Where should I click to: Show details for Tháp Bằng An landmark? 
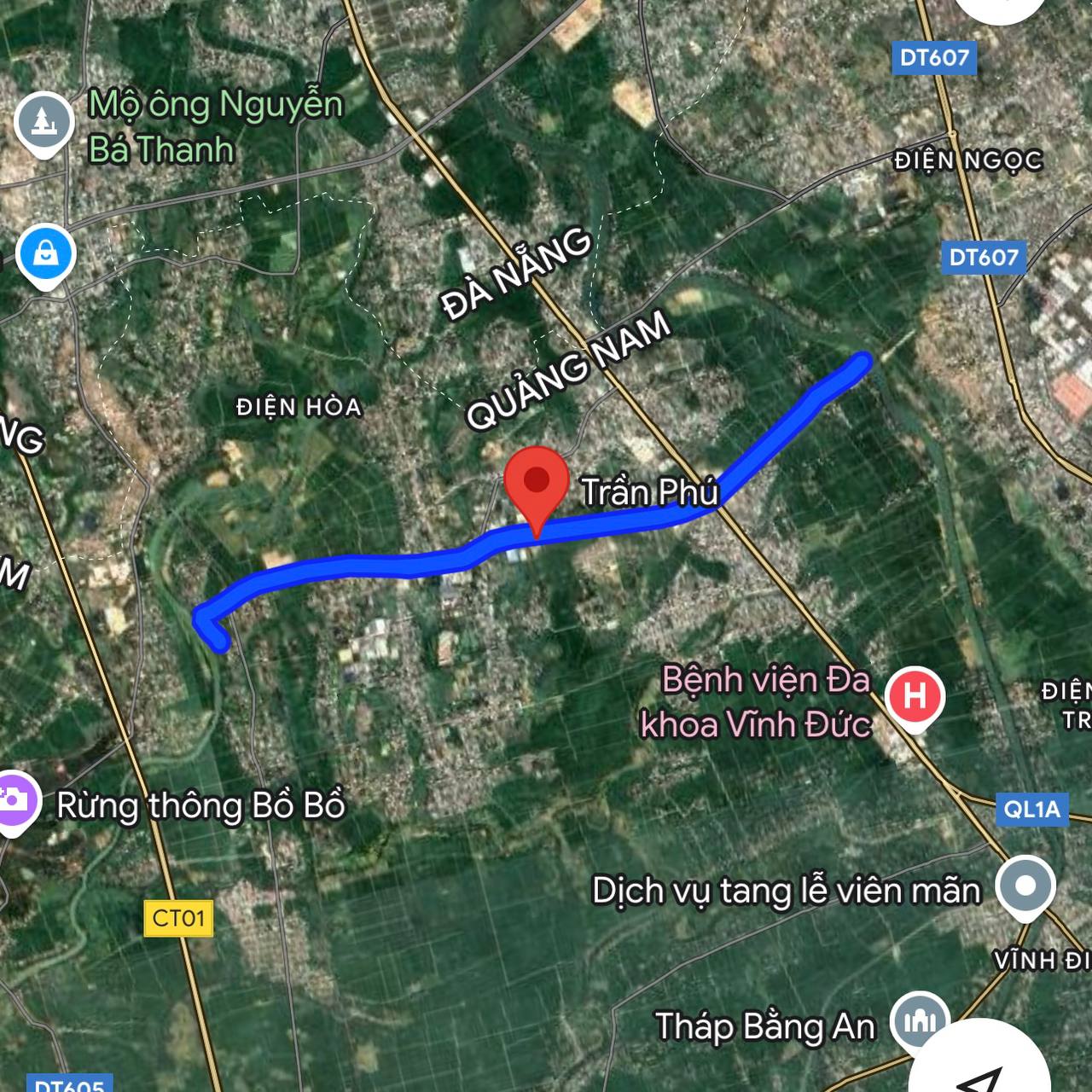click(x=919, y=1020)
